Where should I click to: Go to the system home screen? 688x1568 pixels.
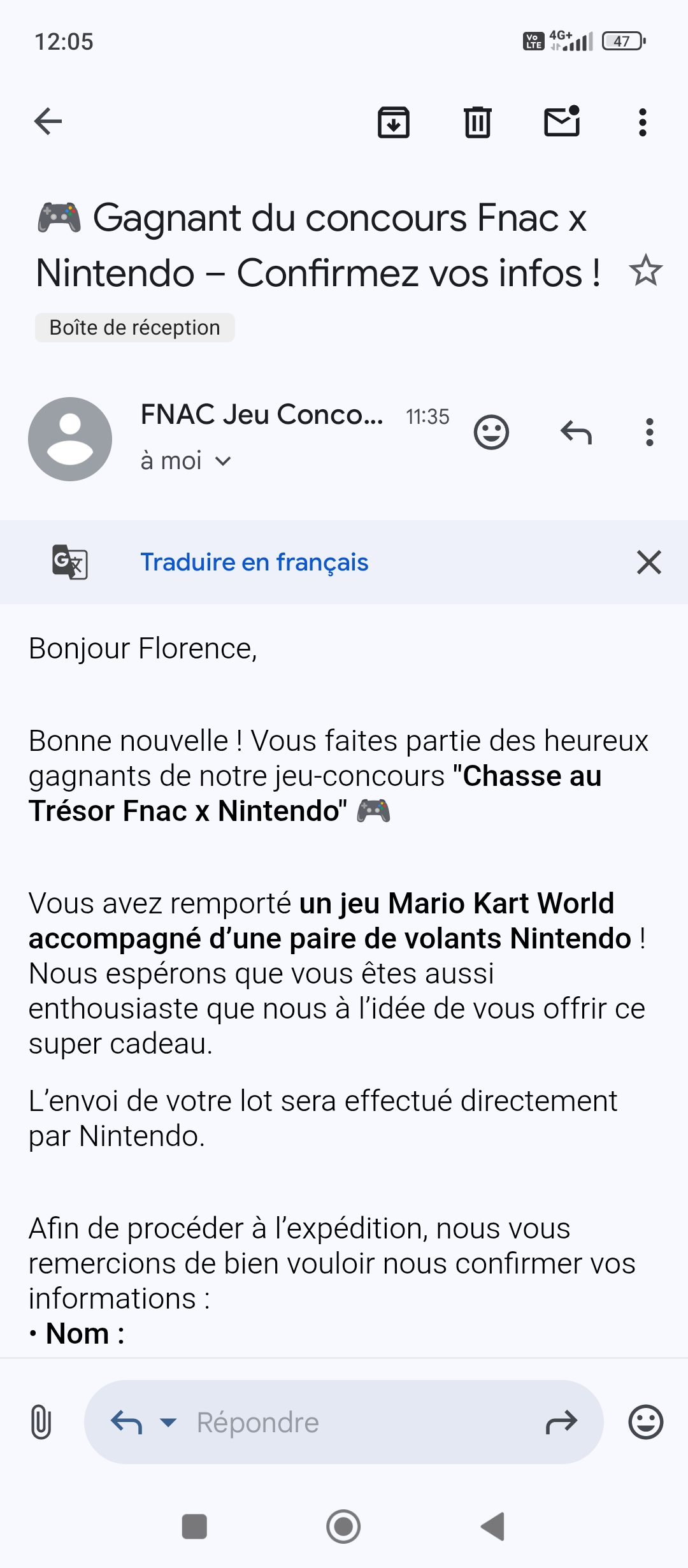pos(343,1527)
